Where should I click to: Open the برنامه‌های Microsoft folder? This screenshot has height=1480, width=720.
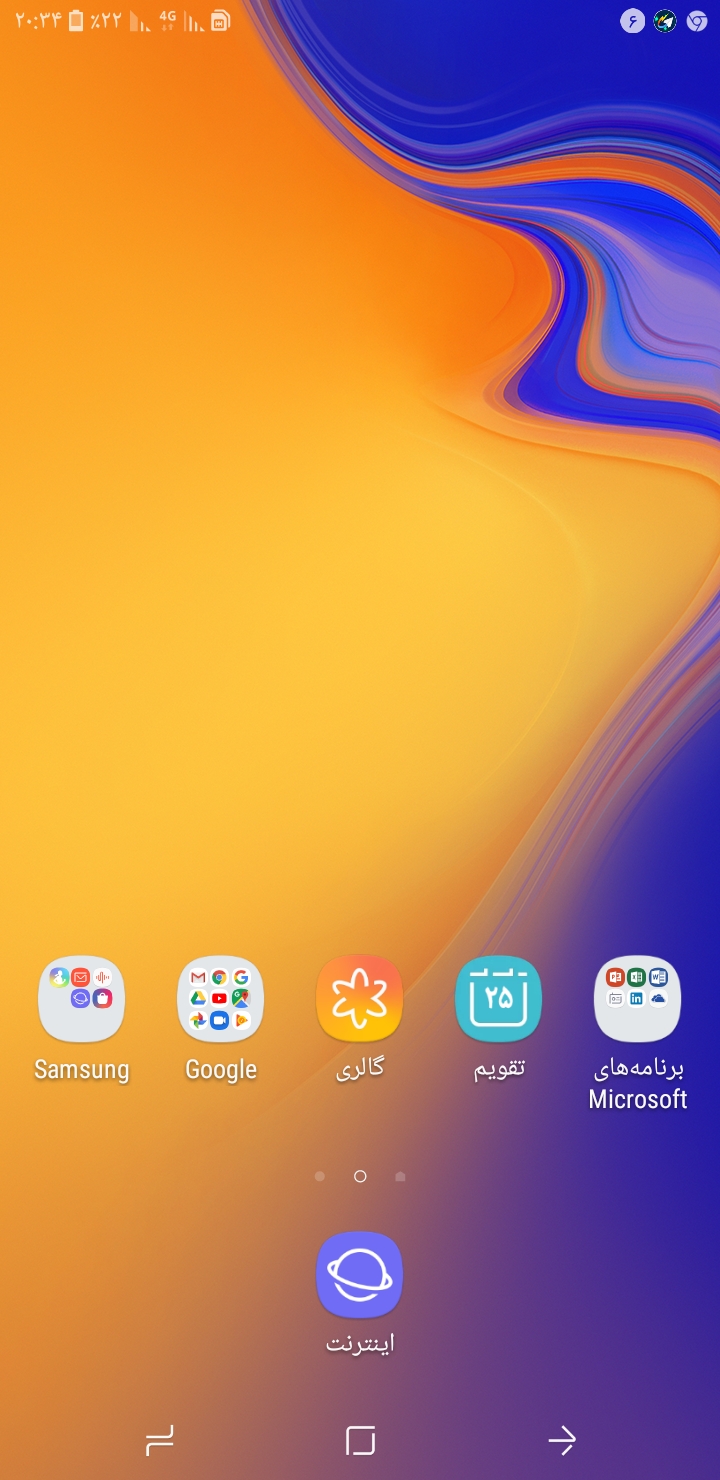coord(637,999)
